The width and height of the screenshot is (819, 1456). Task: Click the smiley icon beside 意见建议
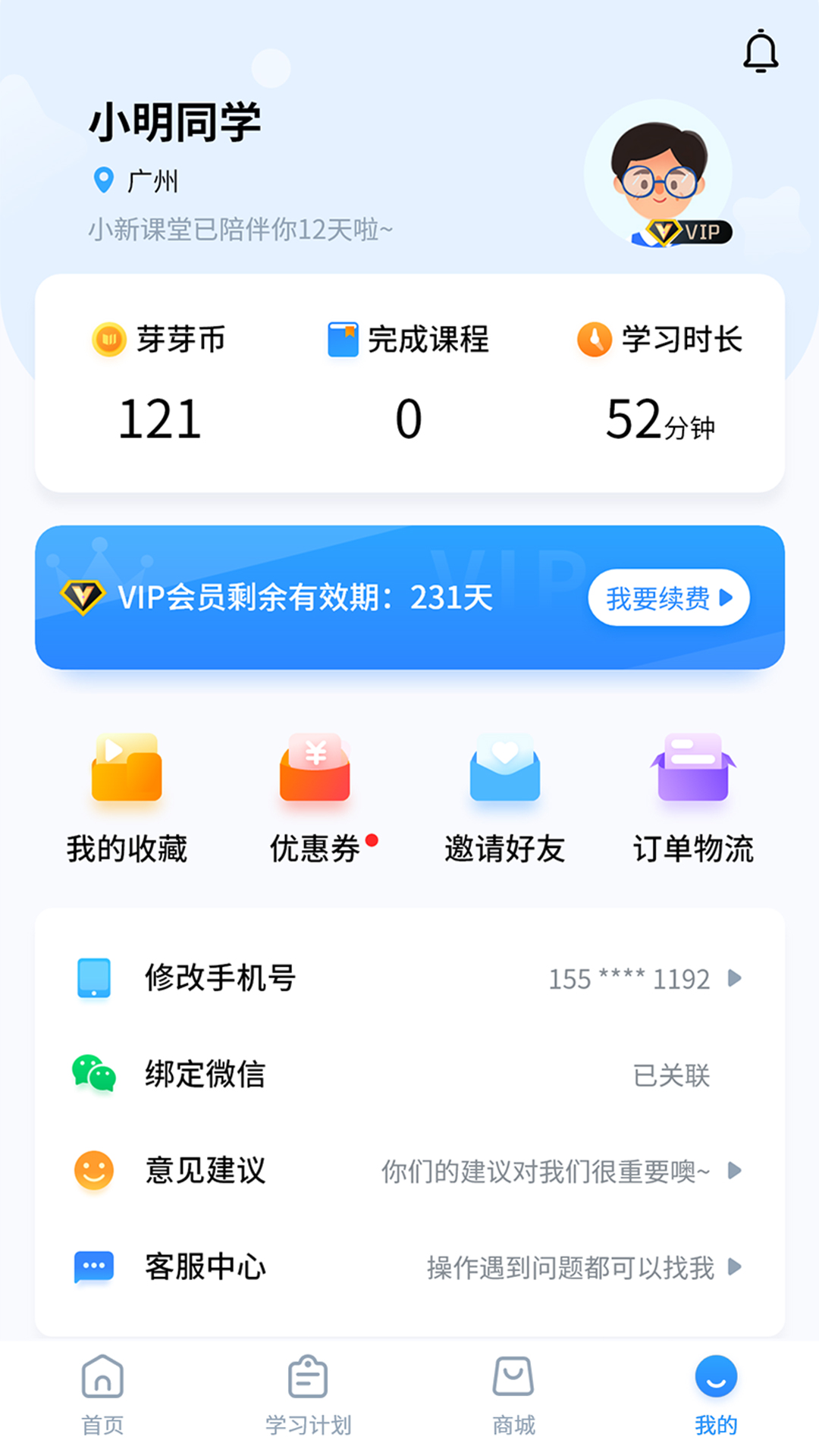coord(93,1171)
